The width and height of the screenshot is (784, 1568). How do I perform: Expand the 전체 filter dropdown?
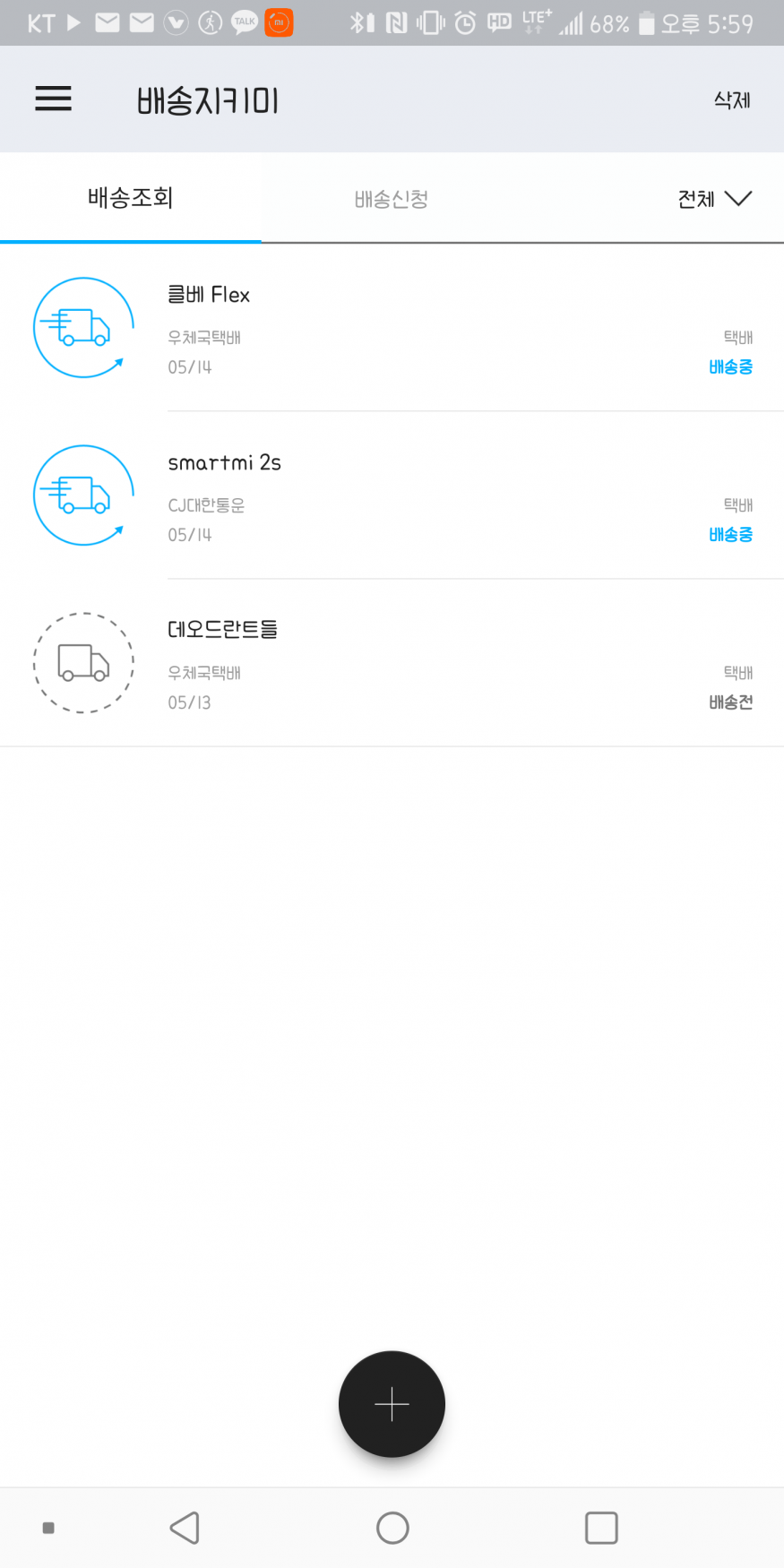714,199
